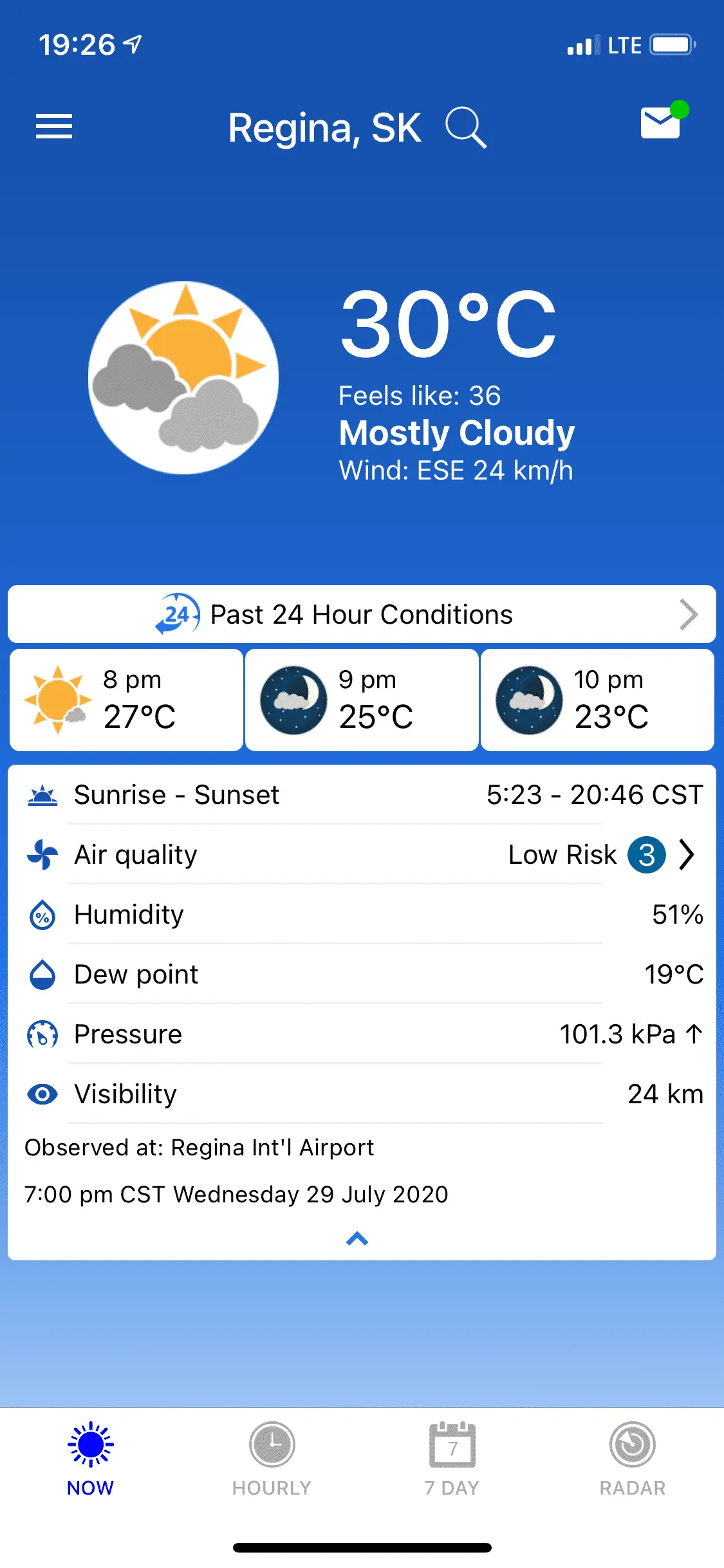Select the Now tab
The image size is (724, 1568).
coord(91,1459)
